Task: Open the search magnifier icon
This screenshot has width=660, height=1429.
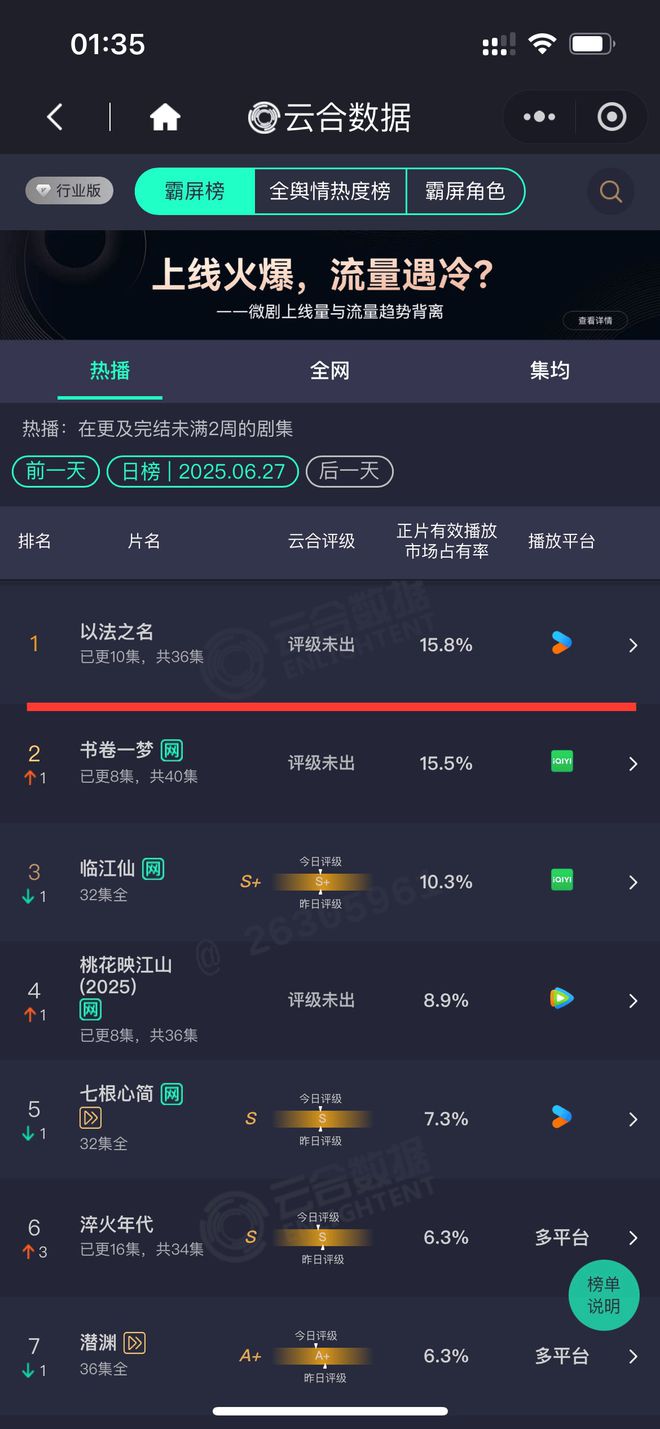Action: tap(610, 190)
